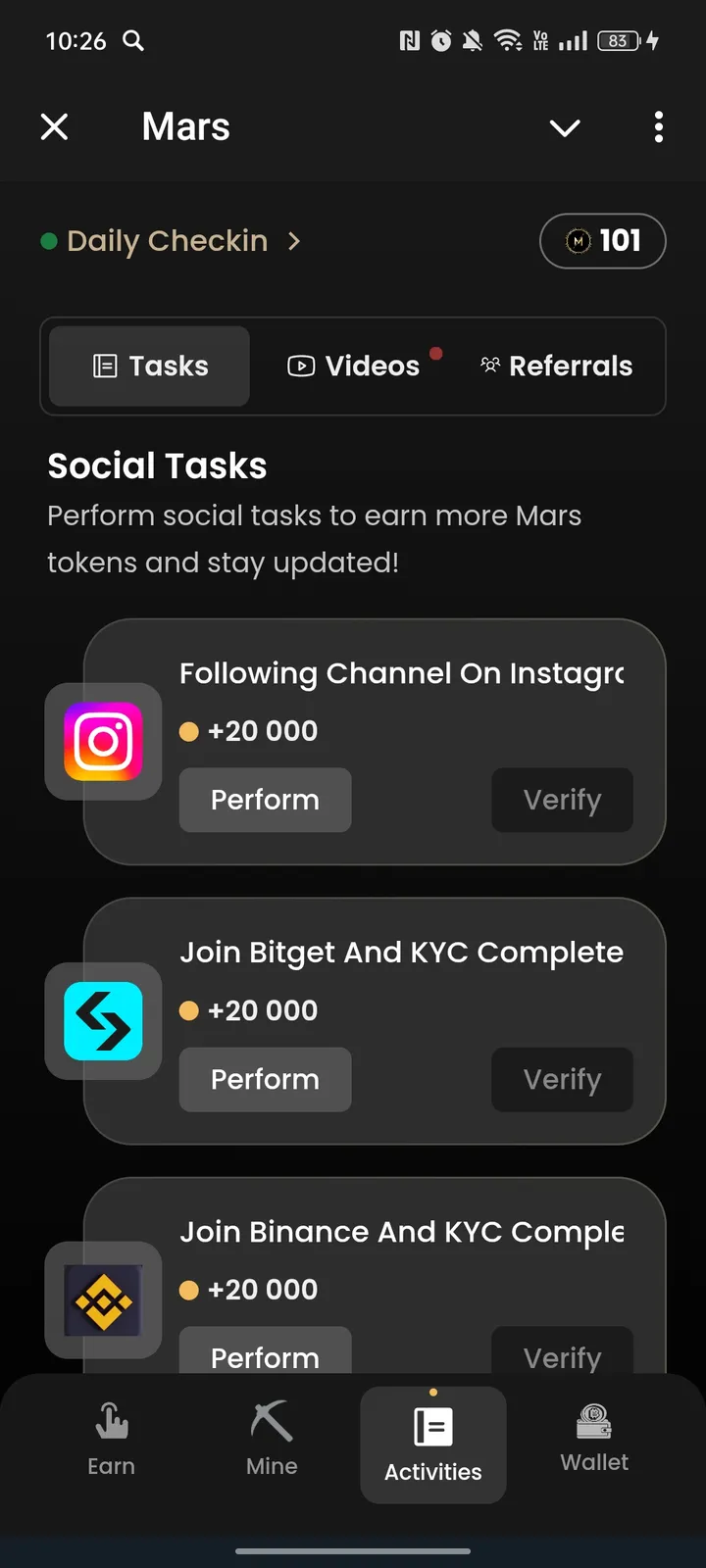This screenshot has width=706, height=1568.
Task: Open the three-dot overflow menu
Action: (658, 127)
